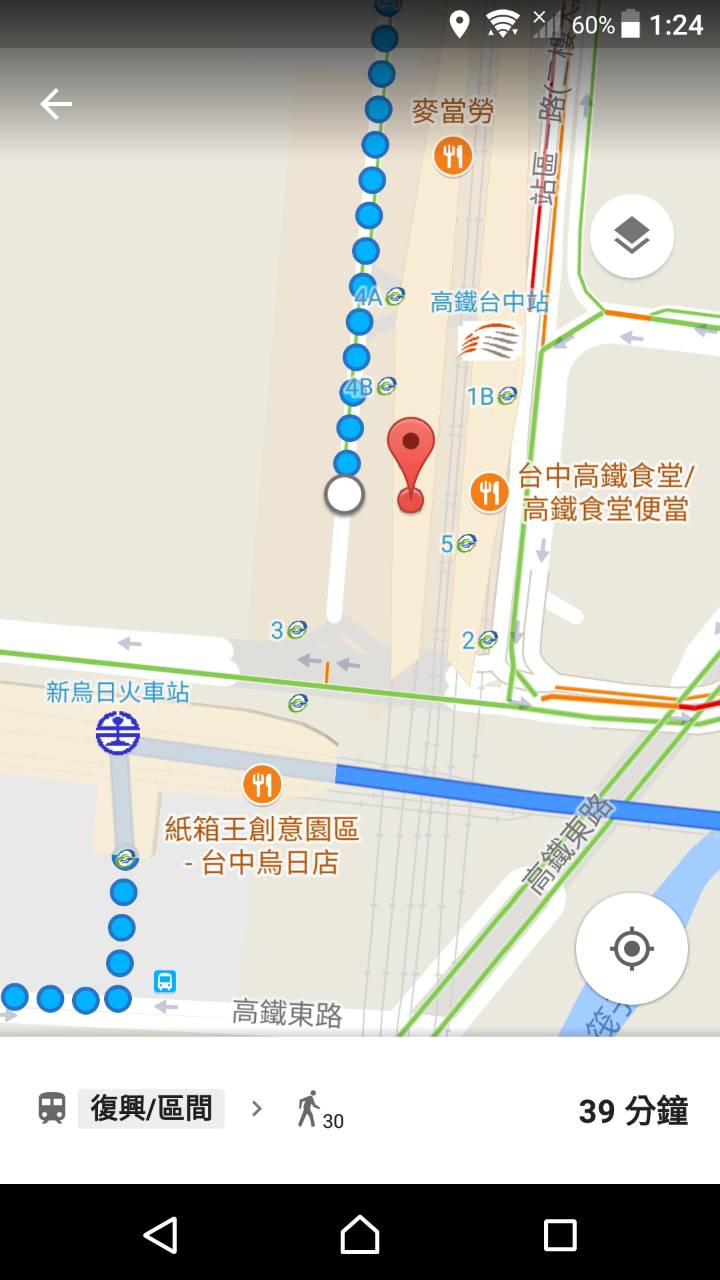Open the map layers button

coord(631,236)
